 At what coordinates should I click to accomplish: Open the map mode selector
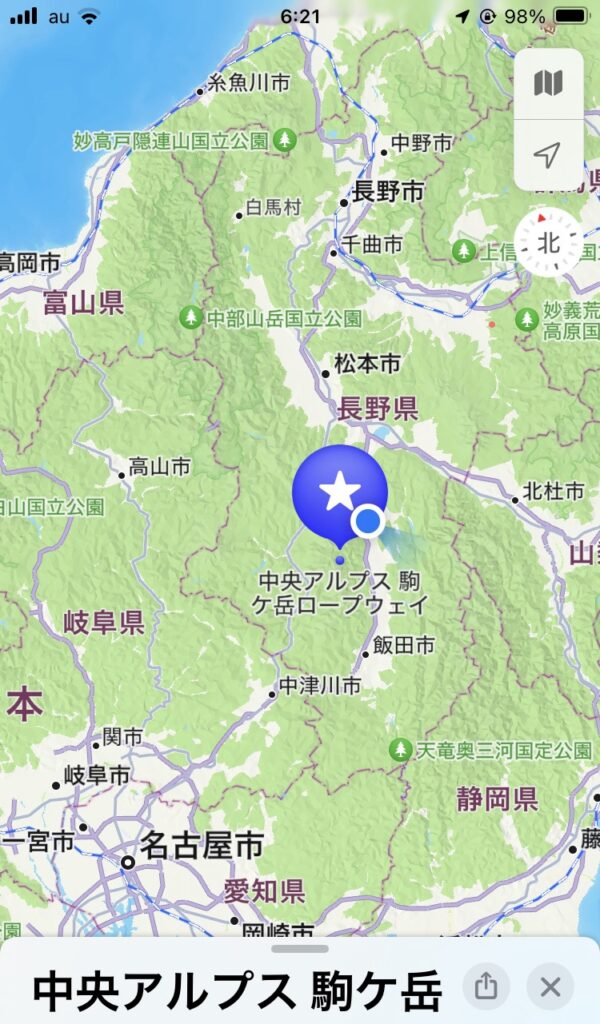coord(547,83)
